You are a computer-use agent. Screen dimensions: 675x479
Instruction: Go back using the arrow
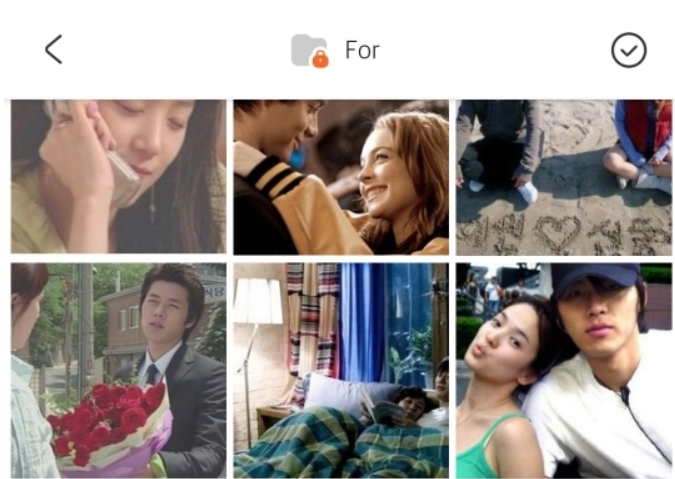(54, 50)
